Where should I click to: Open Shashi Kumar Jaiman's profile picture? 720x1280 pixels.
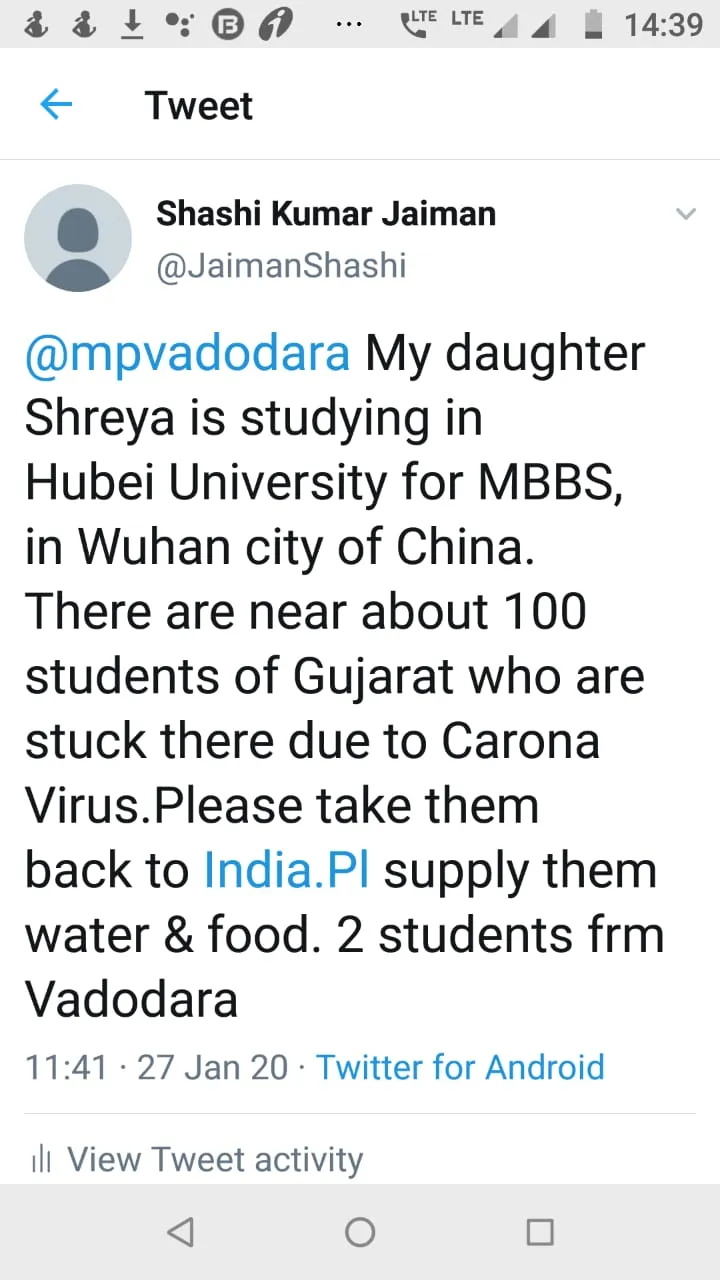tap(78, 238)
